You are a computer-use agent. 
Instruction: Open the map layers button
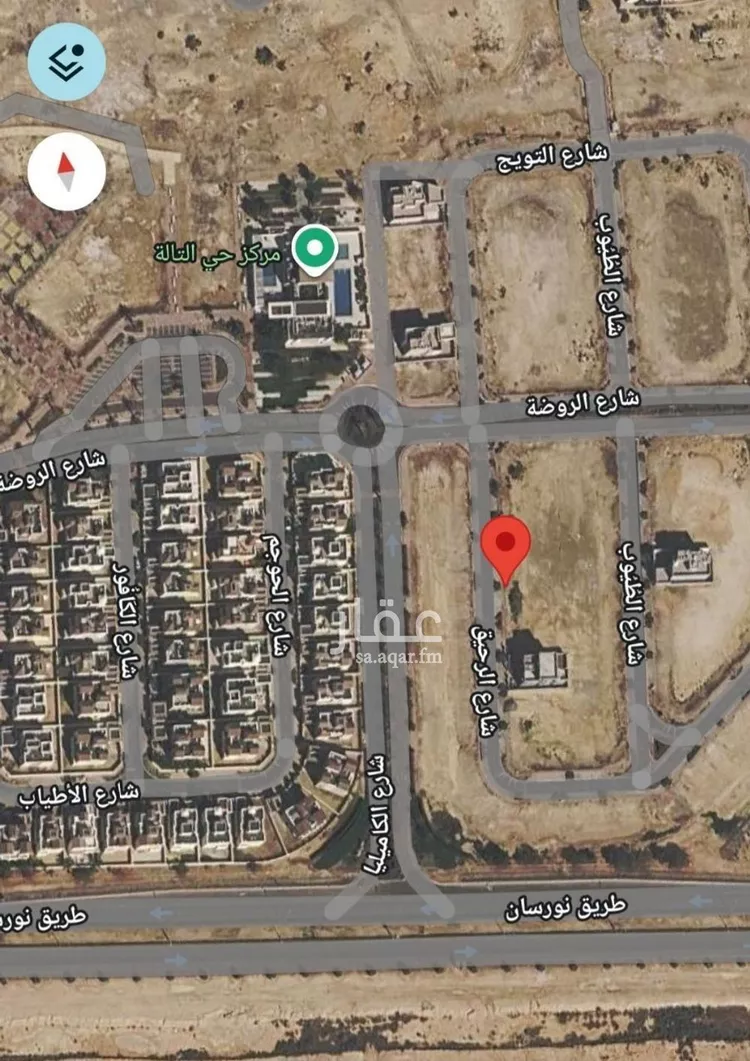[65, 60]
